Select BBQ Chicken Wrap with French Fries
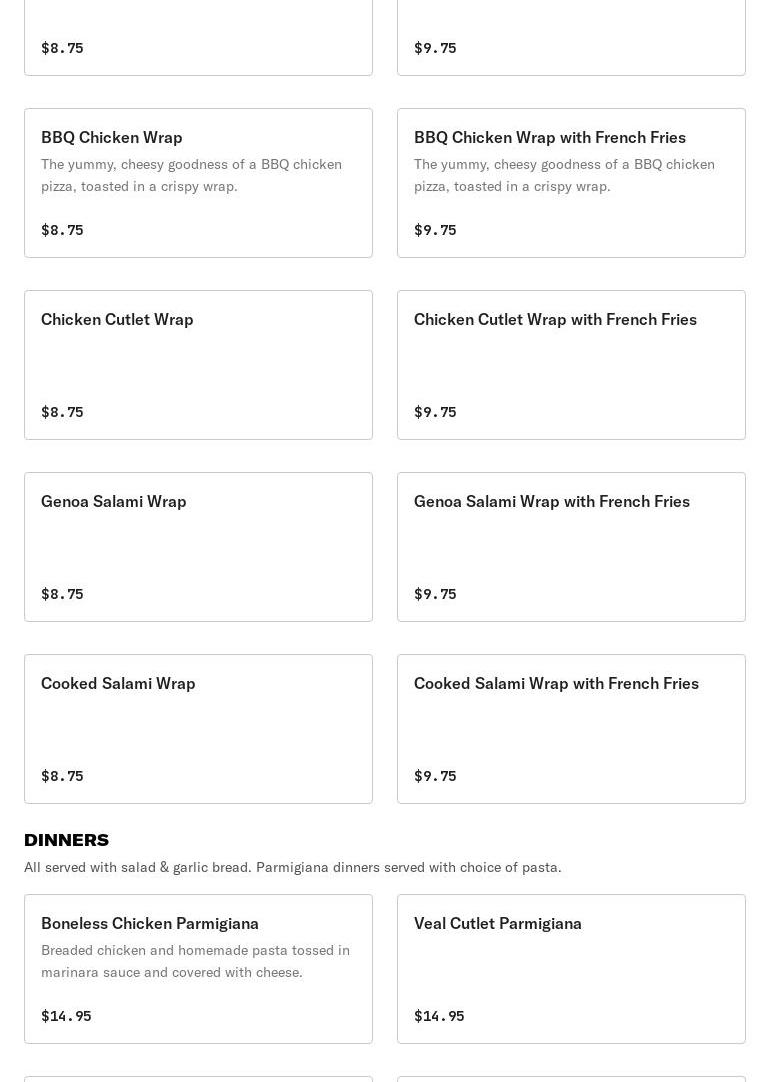 571,183
